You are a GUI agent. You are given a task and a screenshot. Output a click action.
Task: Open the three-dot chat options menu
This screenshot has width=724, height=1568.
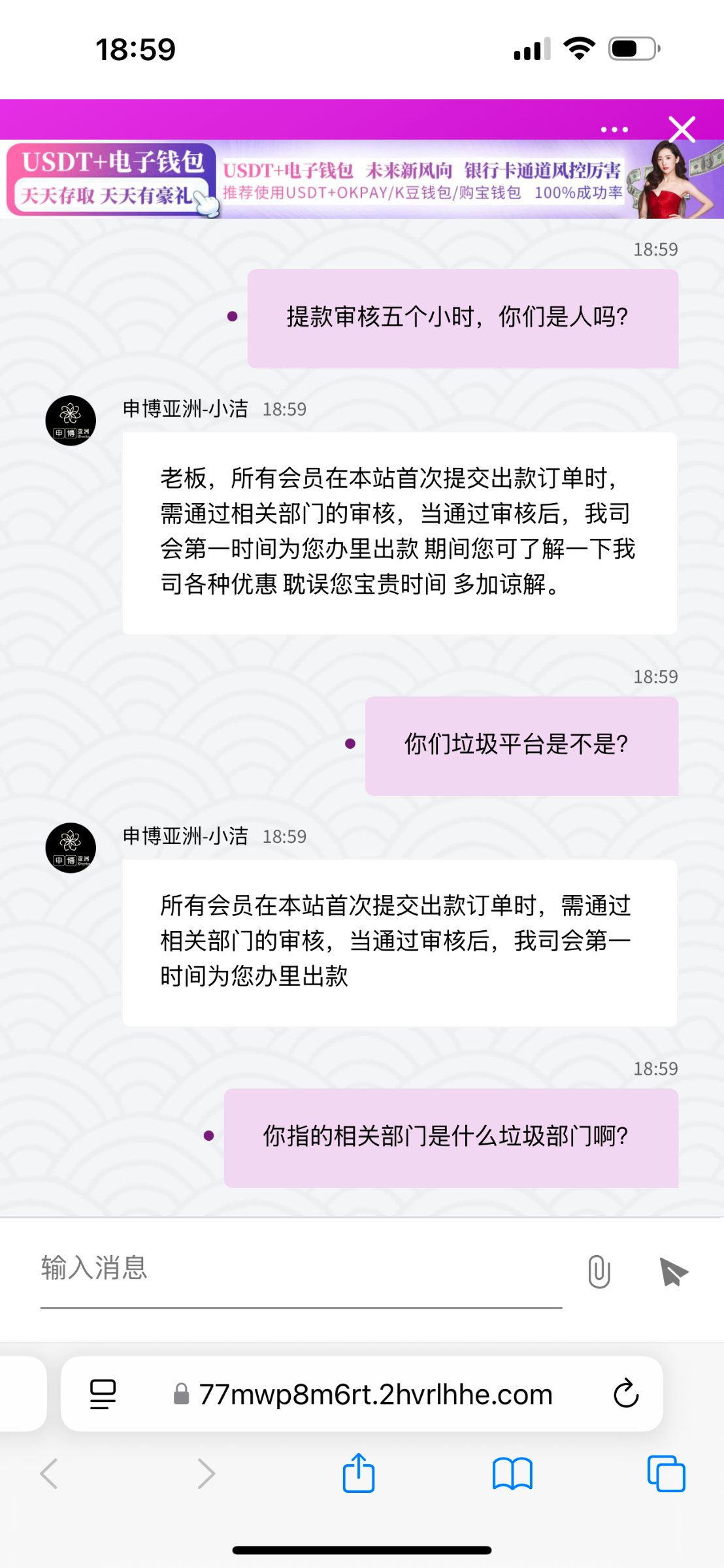[614, 129]
